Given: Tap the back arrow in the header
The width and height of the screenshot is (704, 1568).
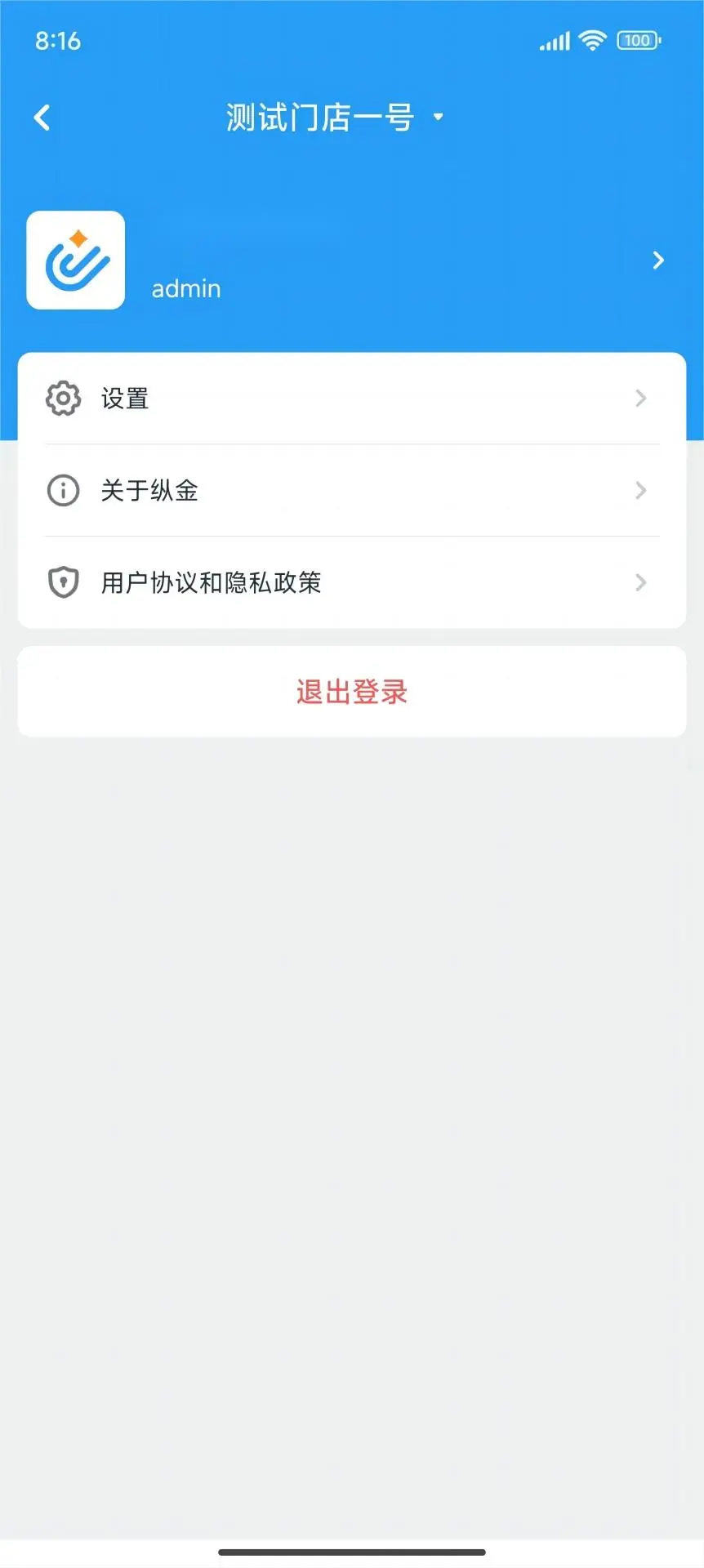Looking at the screenshot, I should (x=42, y=117).
